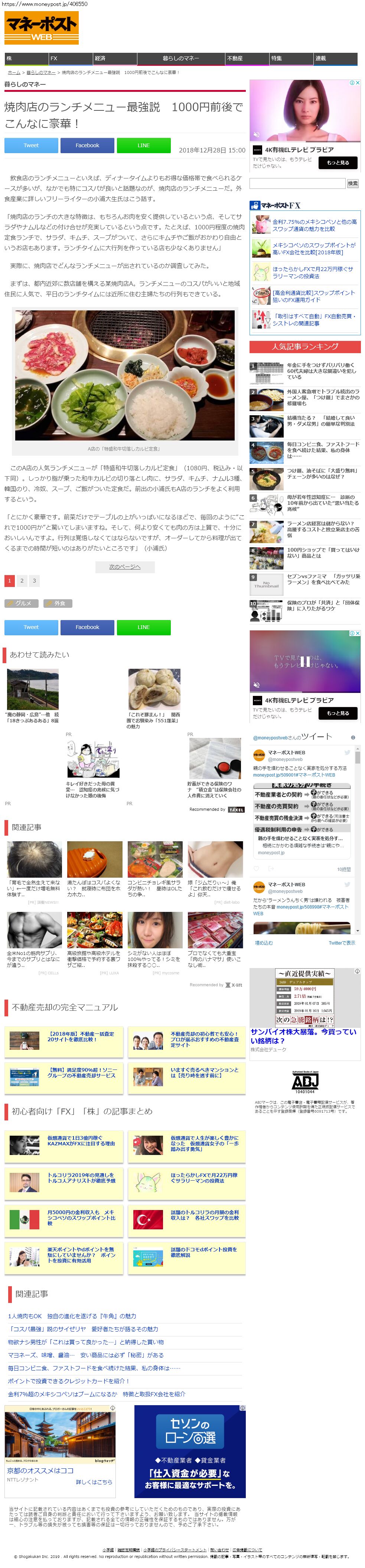The image size is (365, 1568).
Task: Share article via top Tweet button
Action: pos(31,145)
